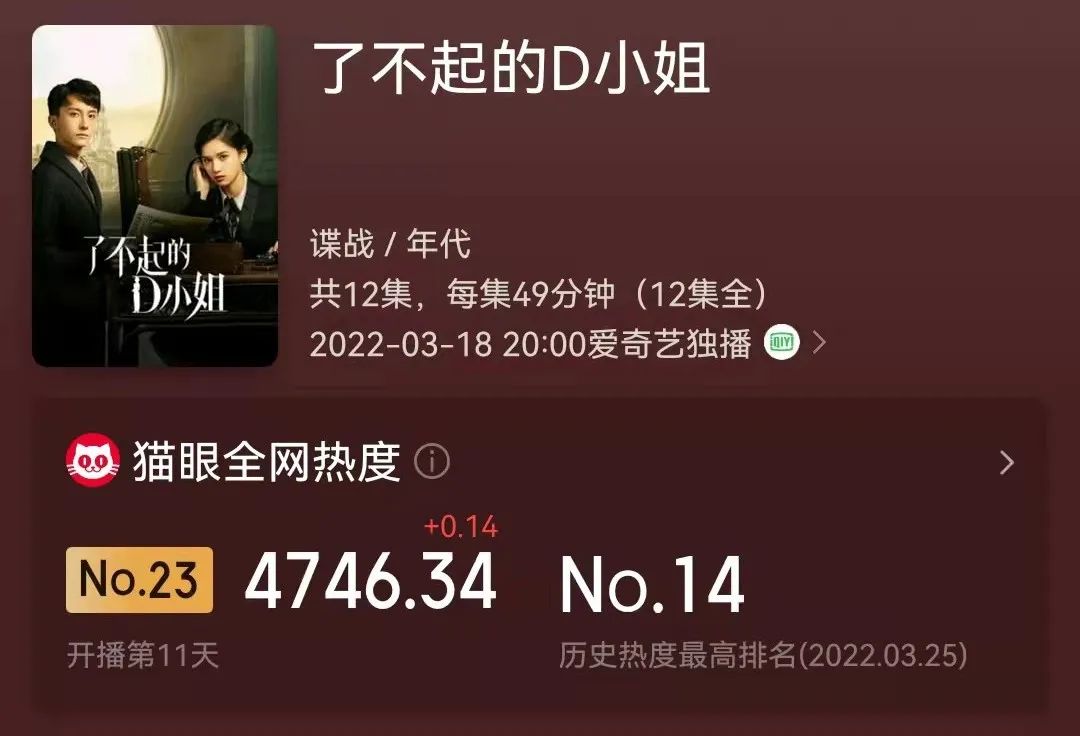Viewport: 1080px width, 736px height.
Task: Tap the info icon beside 猫眼全网热度
Action: pos(432,461)
